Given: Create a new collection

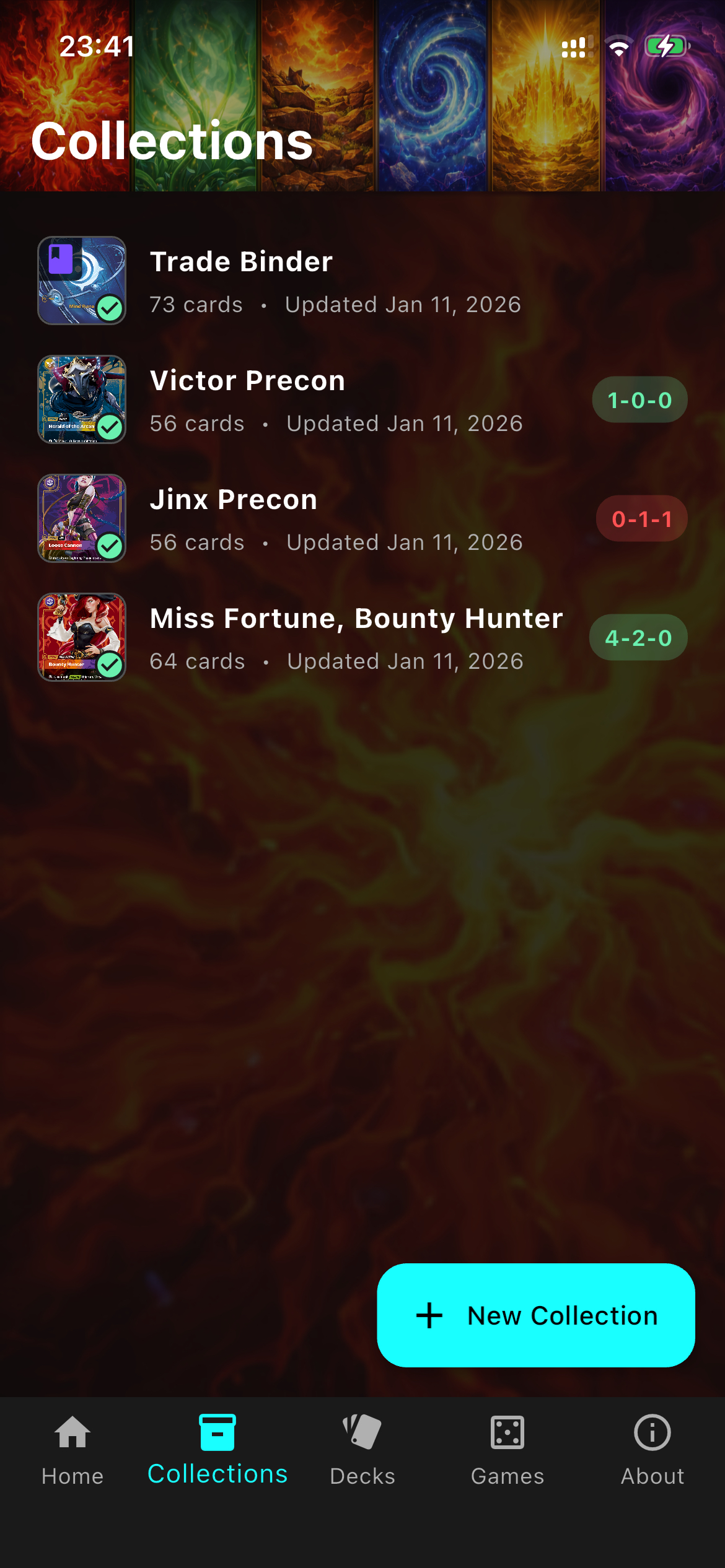Looking at the screenshot, I should [x=536, y=1315].
